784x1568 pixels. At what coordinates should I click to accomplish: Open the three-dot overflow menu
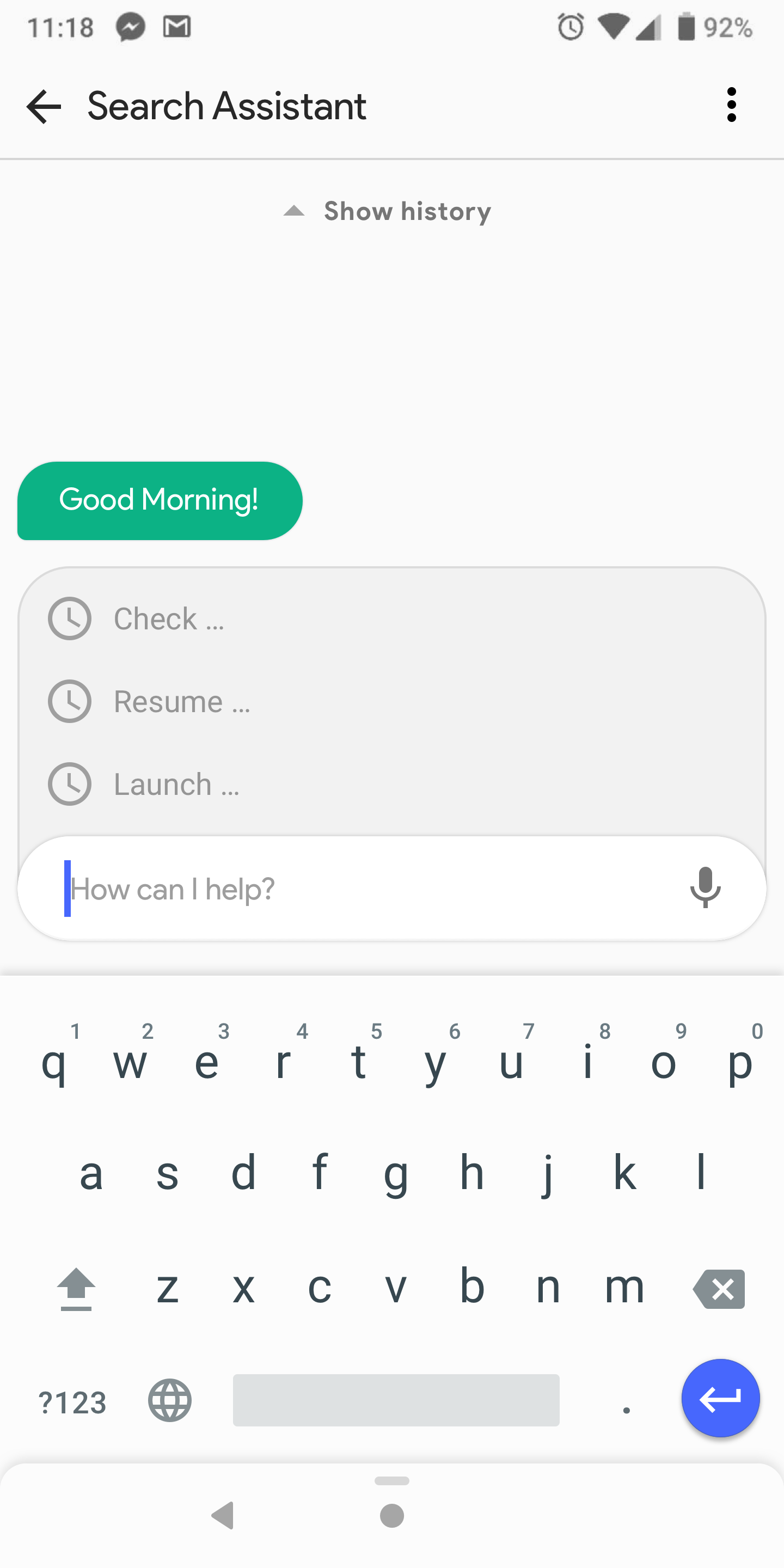click(x=732, y=105)
